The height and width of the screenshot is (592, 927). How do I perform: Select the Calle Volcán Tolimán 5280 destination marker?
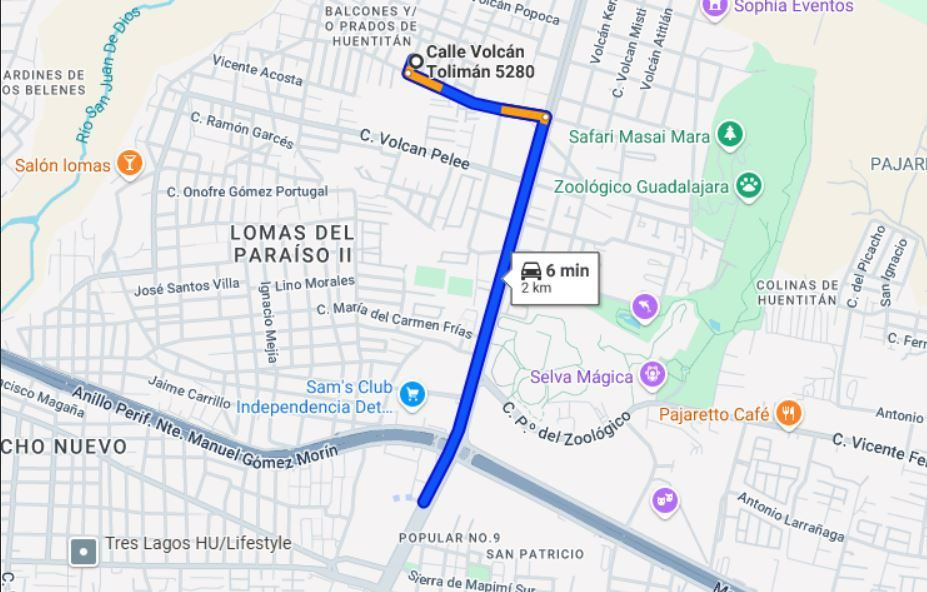[416, 61]
